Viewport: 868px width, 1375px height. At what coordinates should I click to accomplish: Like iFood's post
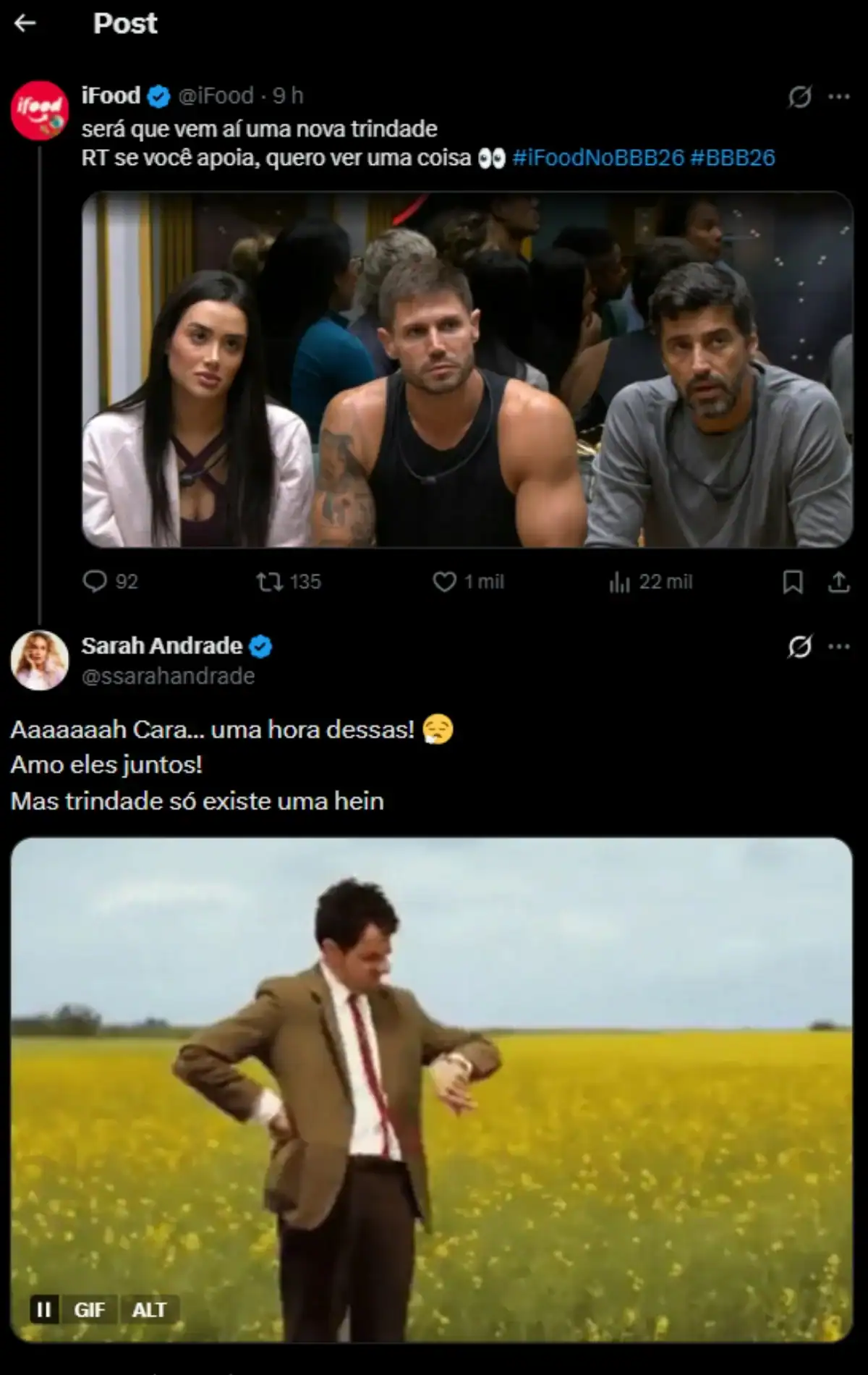pos(444,581)
